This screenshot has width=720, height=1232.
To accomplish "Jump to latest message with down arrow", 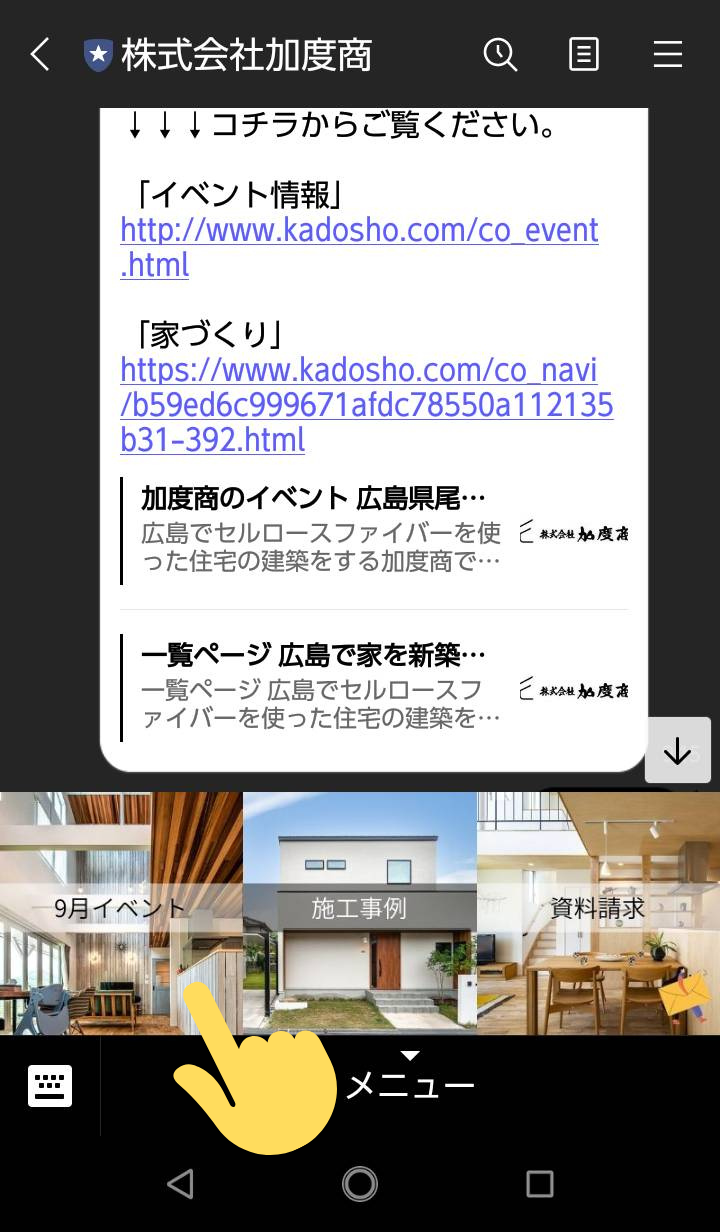I will (x=678, y=750).
